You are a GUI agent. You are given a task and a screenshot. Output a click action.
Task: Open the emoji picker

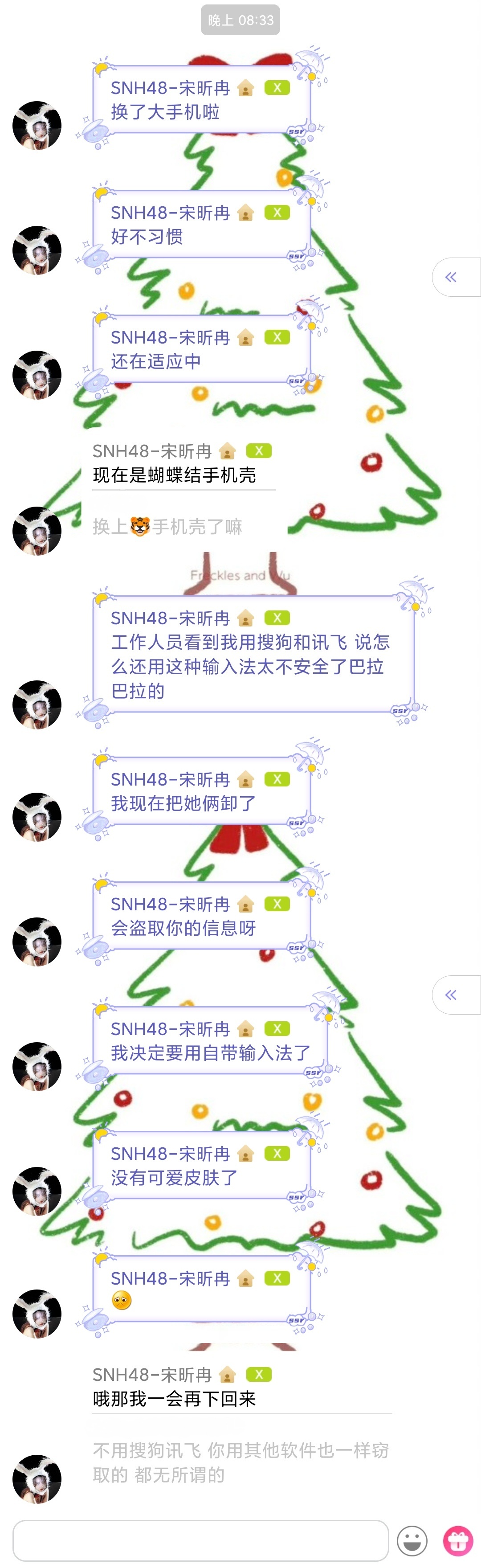(x=412, y=1541)
